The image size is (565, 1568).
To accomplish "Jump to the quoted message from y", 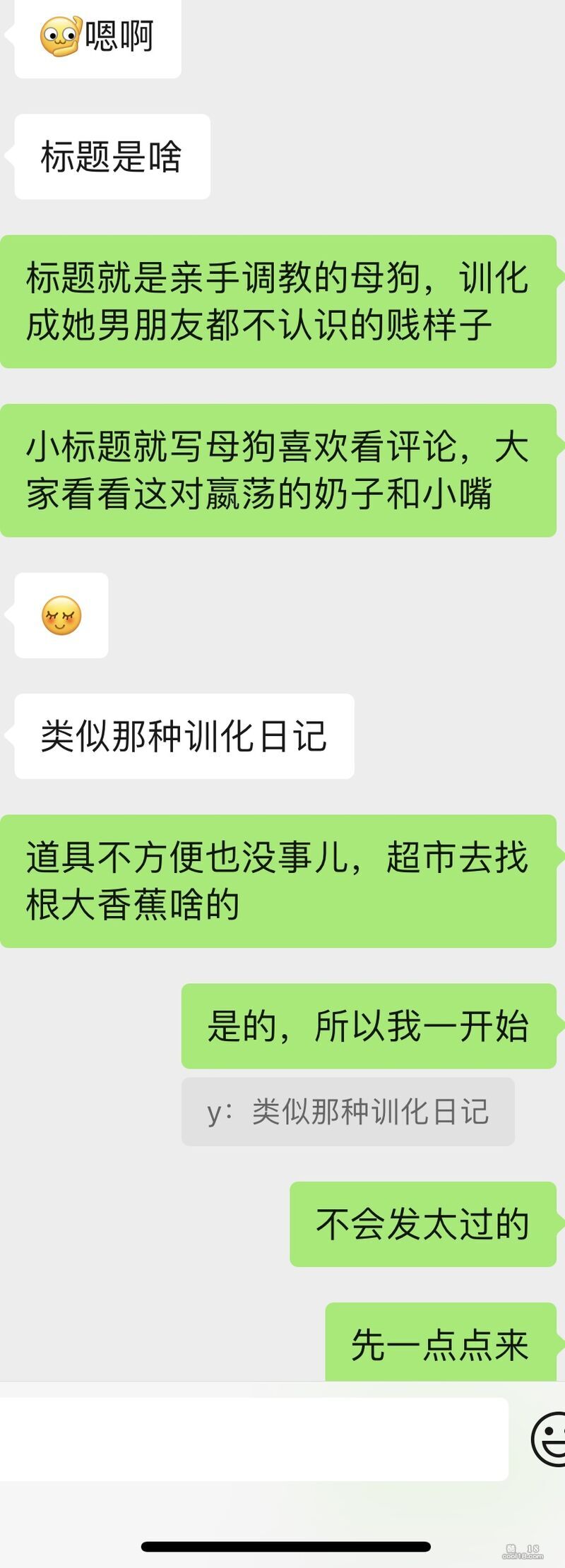I will coord(347,1112).
